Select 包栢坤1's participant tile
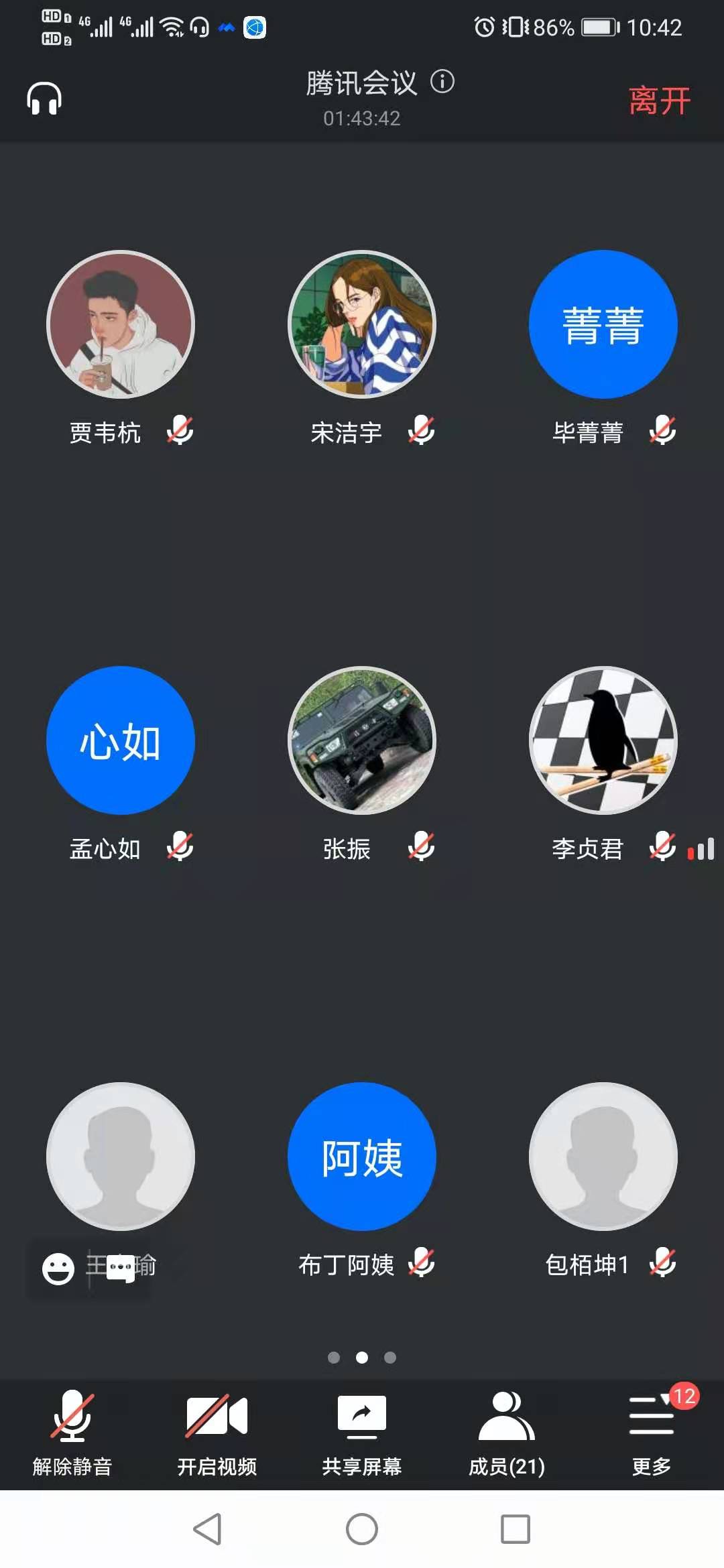The width and height of the screenshot is (724, 1568). click(x=603, y=1157)
